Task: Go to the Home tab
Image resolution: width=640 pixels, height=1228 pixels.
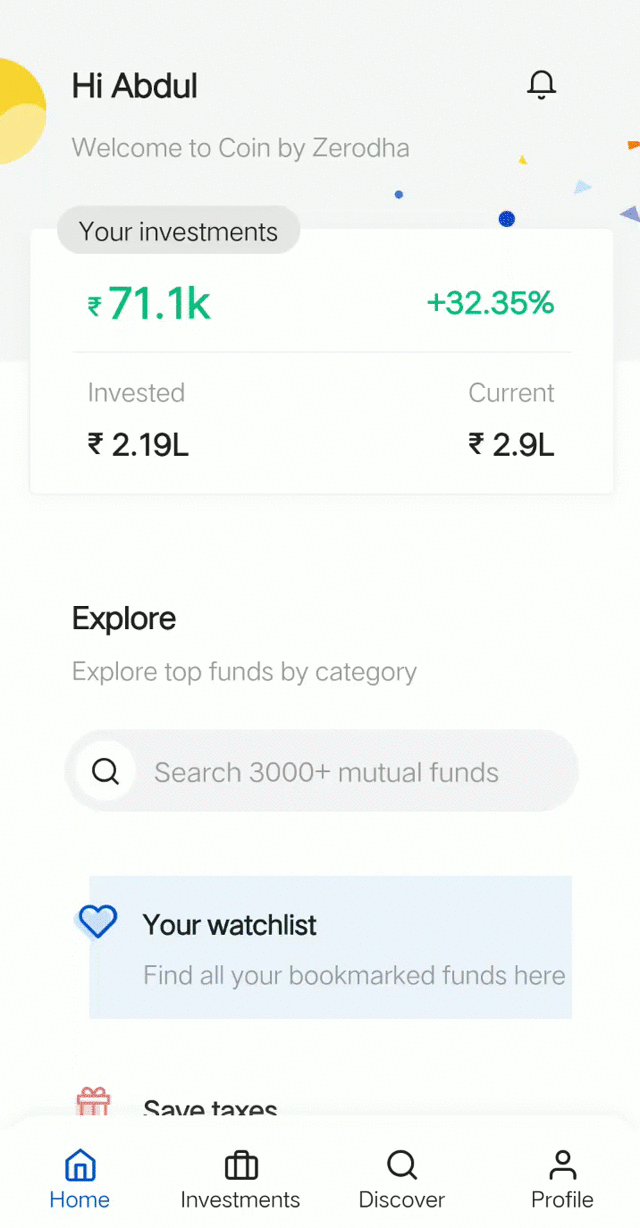Action: 80,1179
